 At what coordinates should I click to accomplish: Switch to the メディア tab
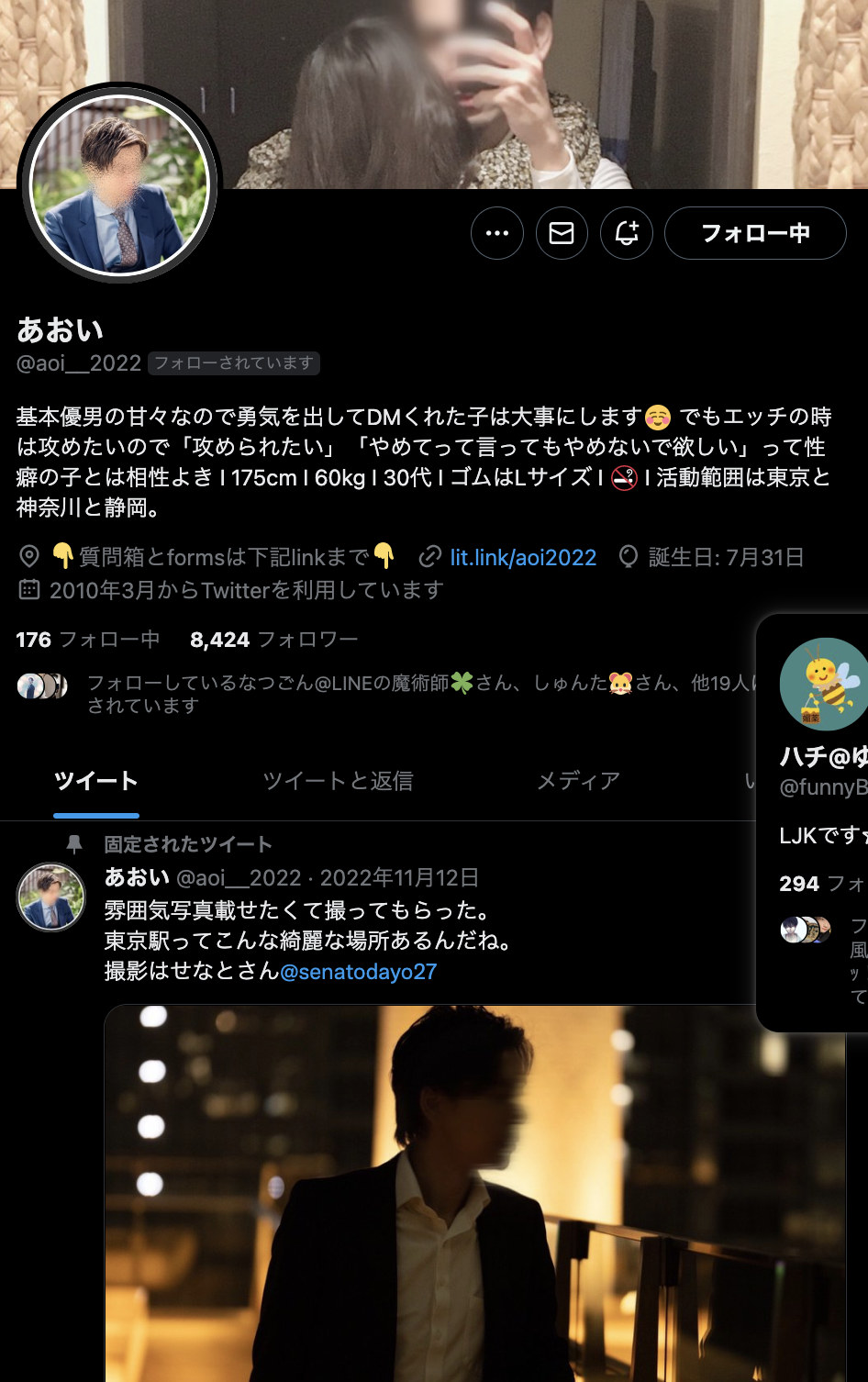(x=578, y=781)
